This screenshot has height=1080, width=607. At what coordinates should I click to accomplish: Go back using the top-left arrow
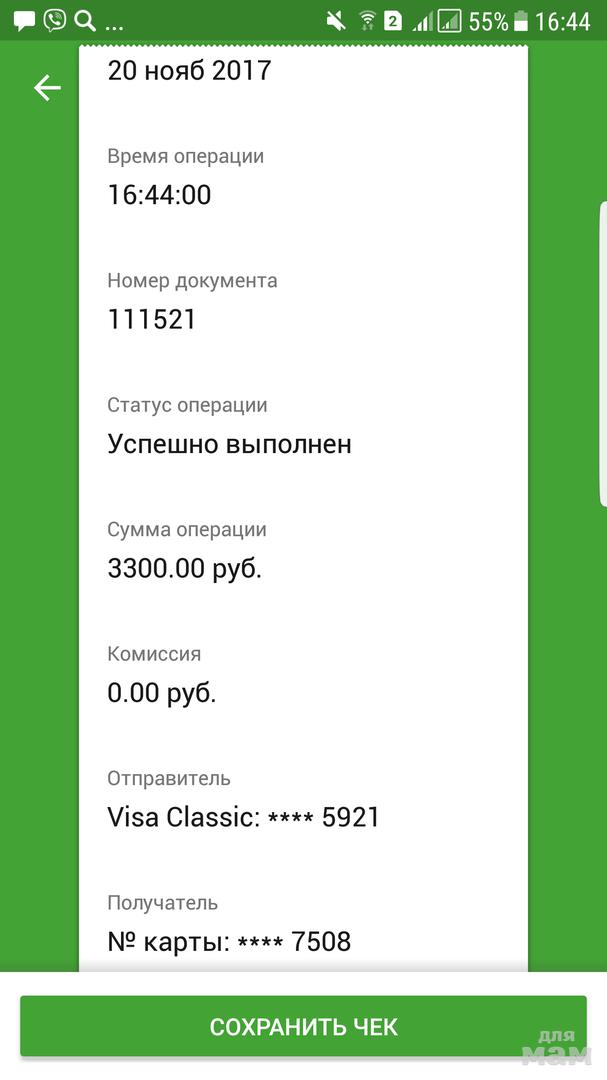coord(47,88)
